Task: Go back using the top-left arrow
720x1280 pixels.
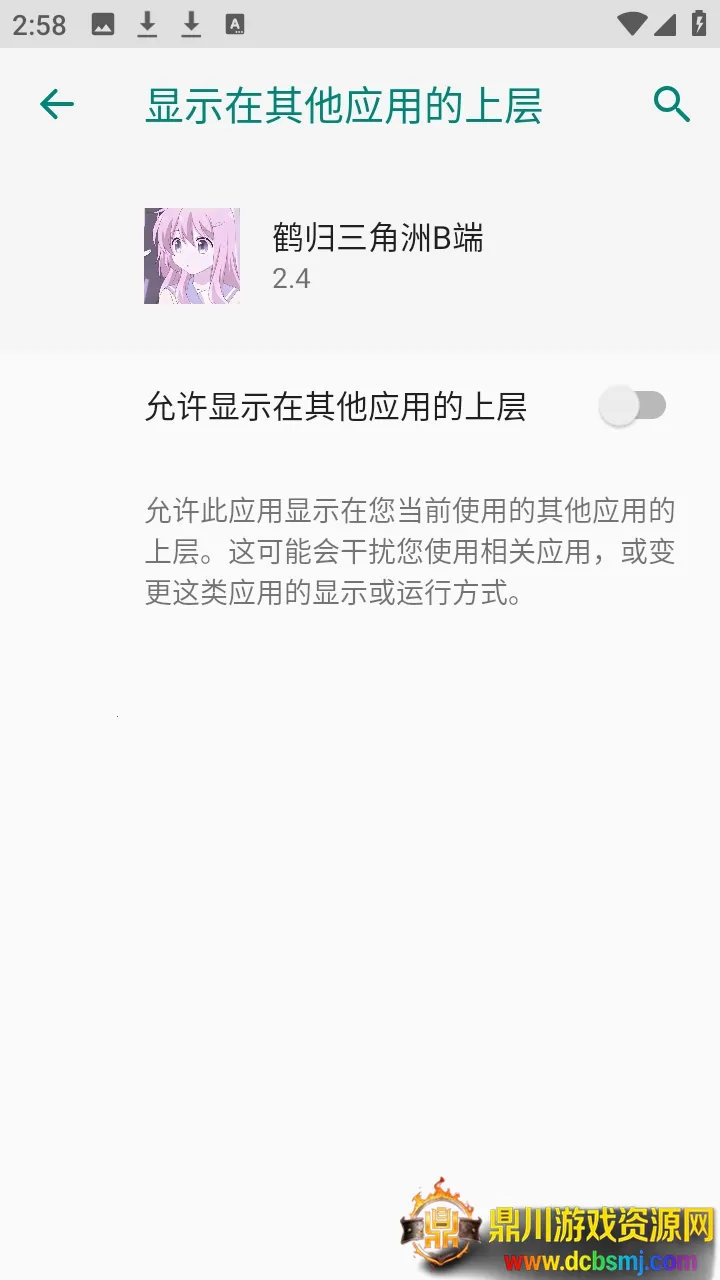Action: click(57, 104)
